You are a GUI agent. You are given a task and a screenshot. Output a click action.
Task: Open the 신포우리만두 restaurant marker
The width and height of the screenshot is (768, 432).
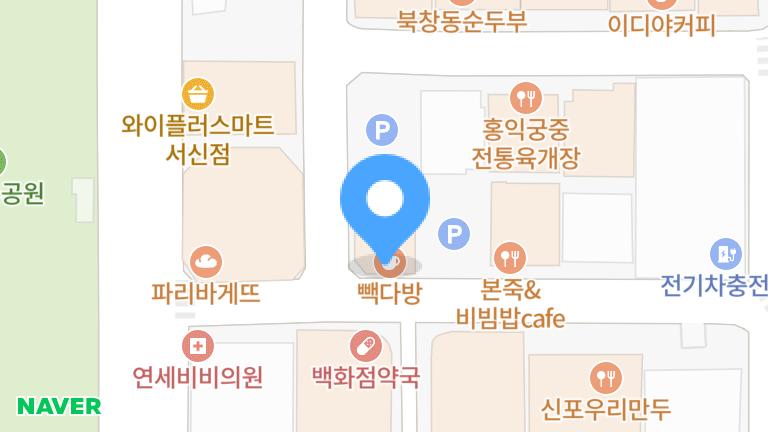(x=605, y=377)
